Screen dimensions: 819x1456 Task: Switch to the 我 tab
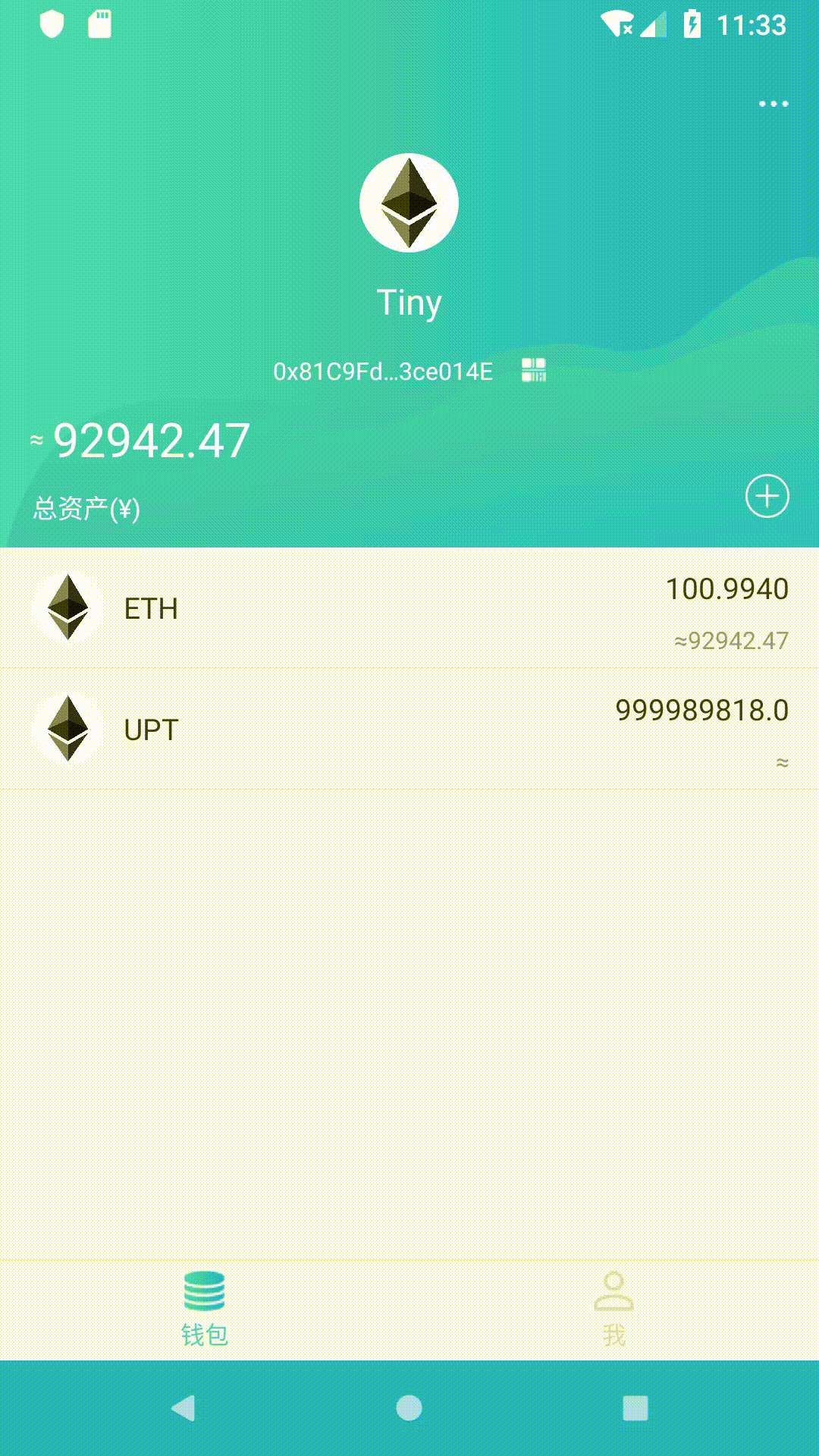pyautogui.click(x=613, y=1309)
